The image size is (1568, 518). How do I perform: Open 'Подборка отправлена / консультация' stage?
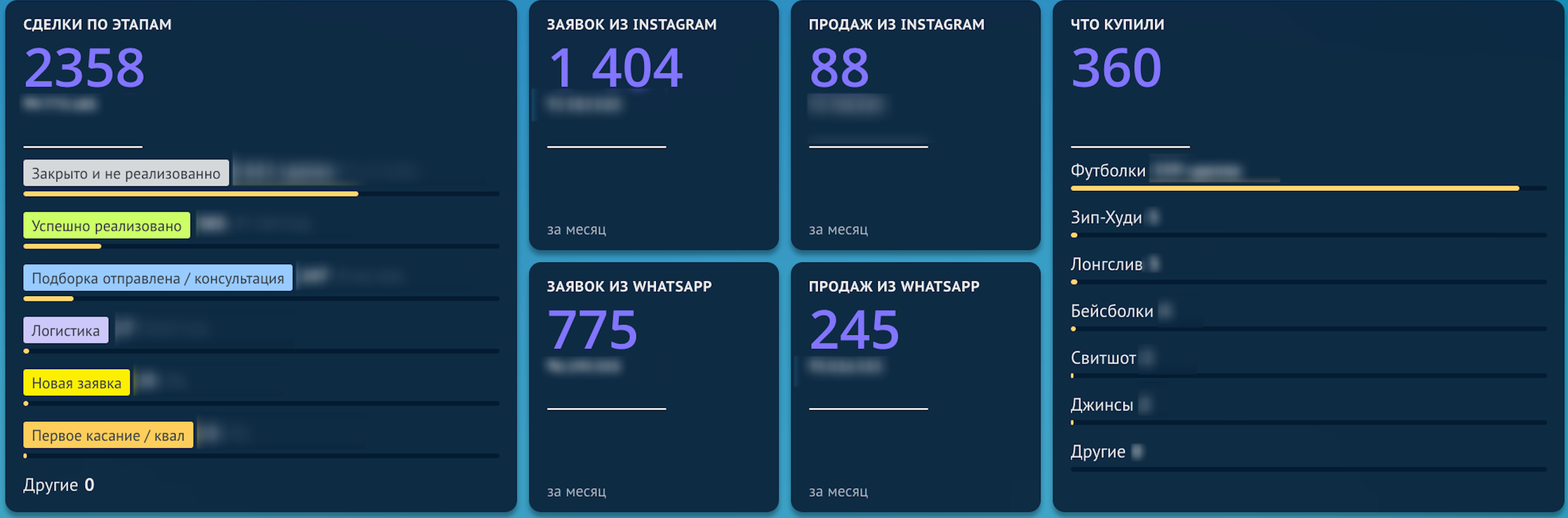click(x=158, y=278)
